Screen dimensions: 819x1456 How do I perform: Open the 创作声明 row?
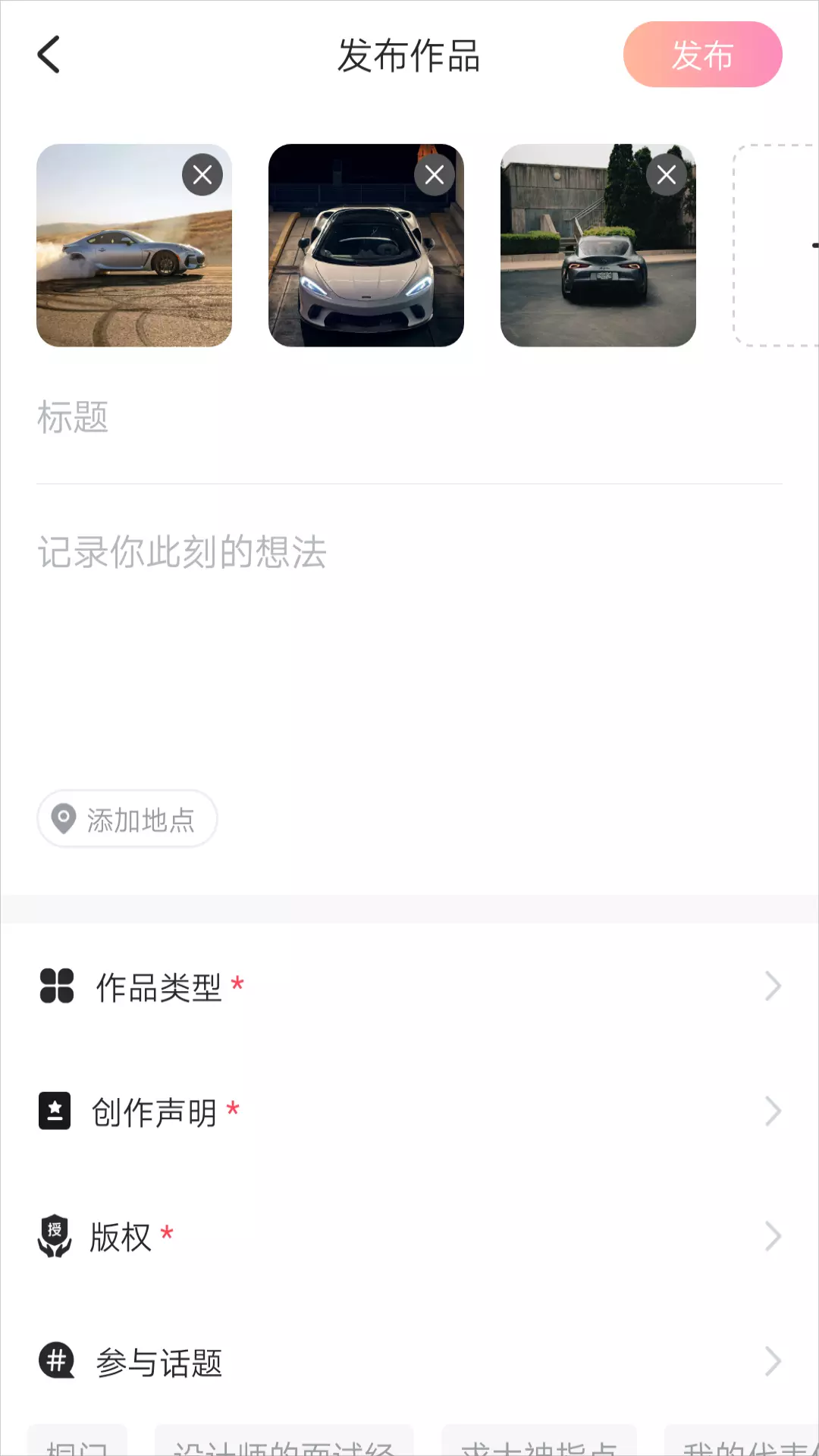409,1112
